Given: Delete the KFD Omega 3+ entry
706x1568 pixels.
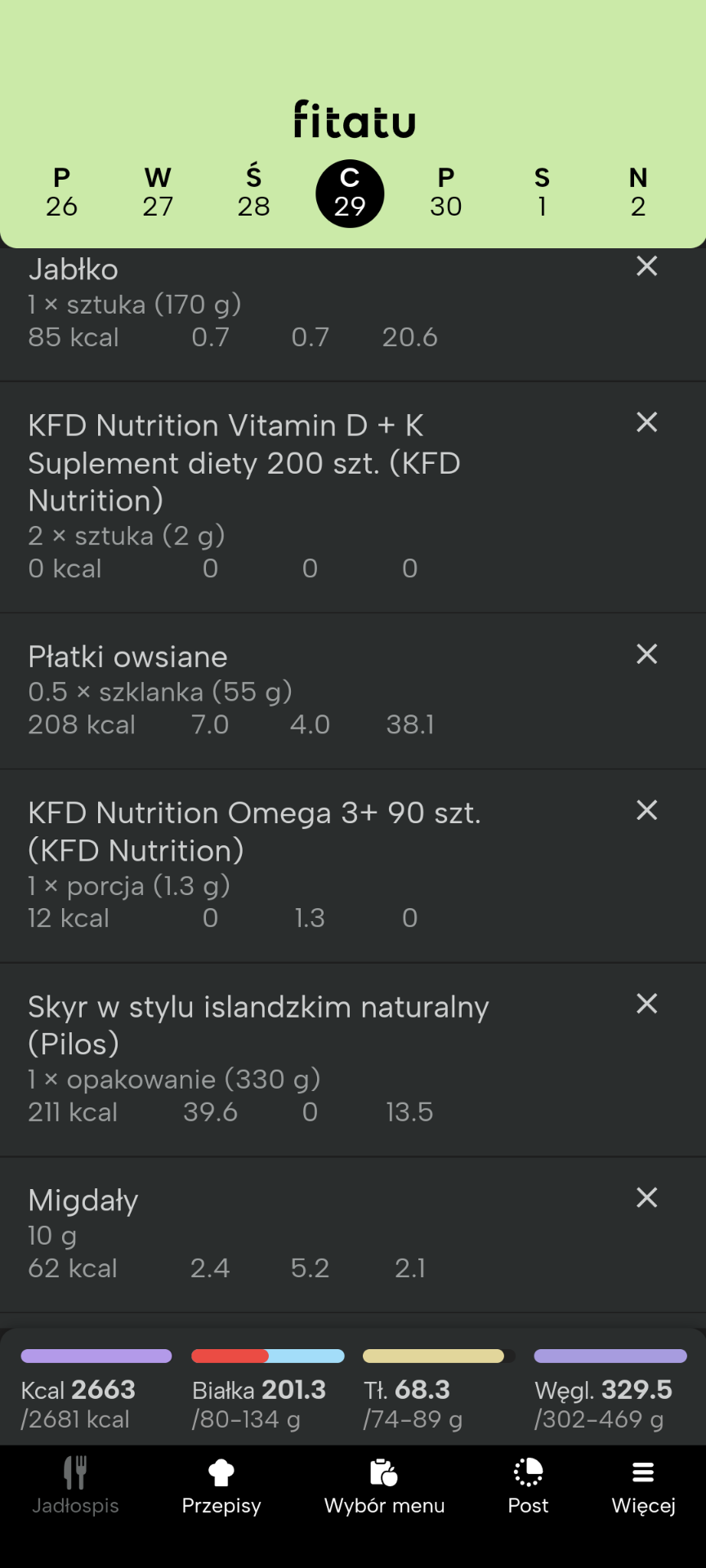Looking at the screenshot, I should coord(646,810).
